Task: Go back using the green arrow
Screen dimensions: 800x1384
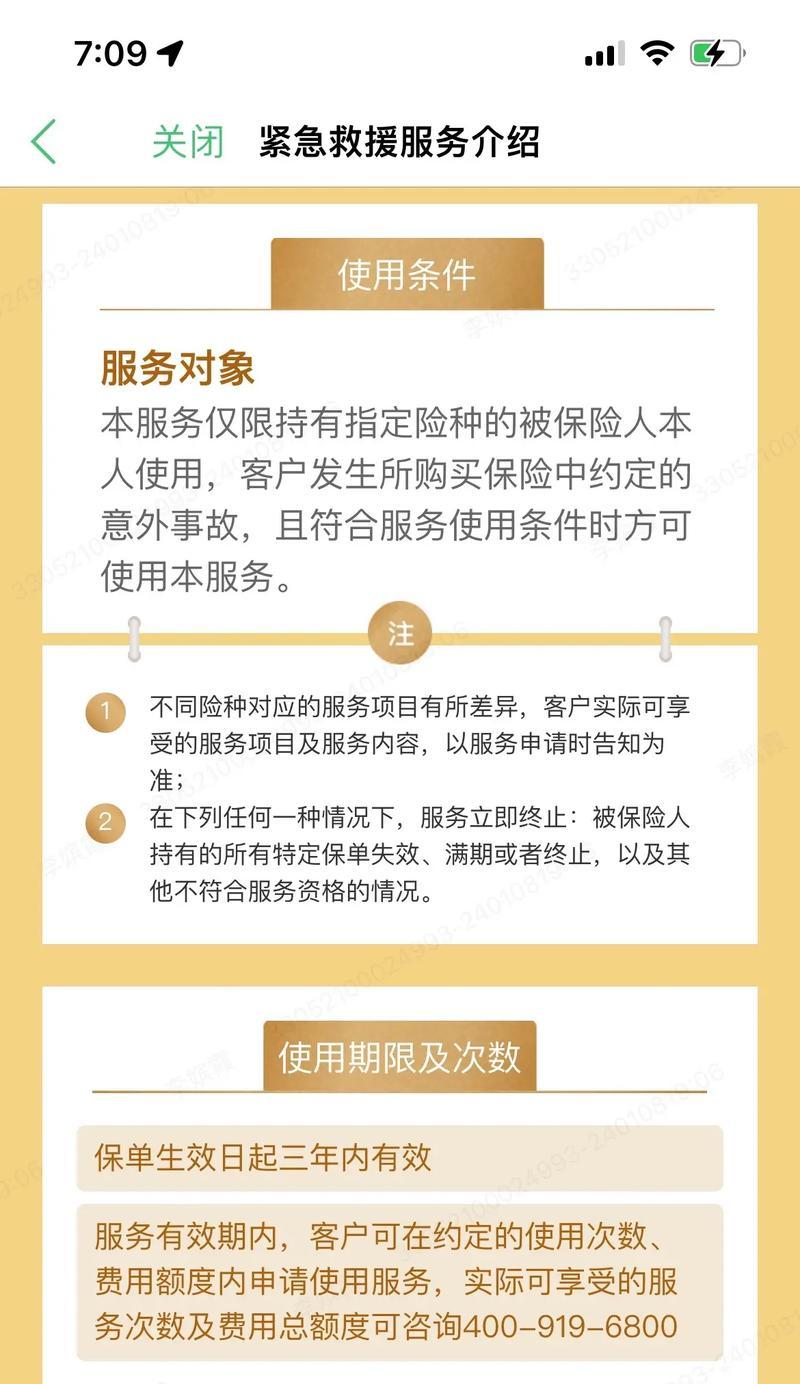Action: (44, 142)
